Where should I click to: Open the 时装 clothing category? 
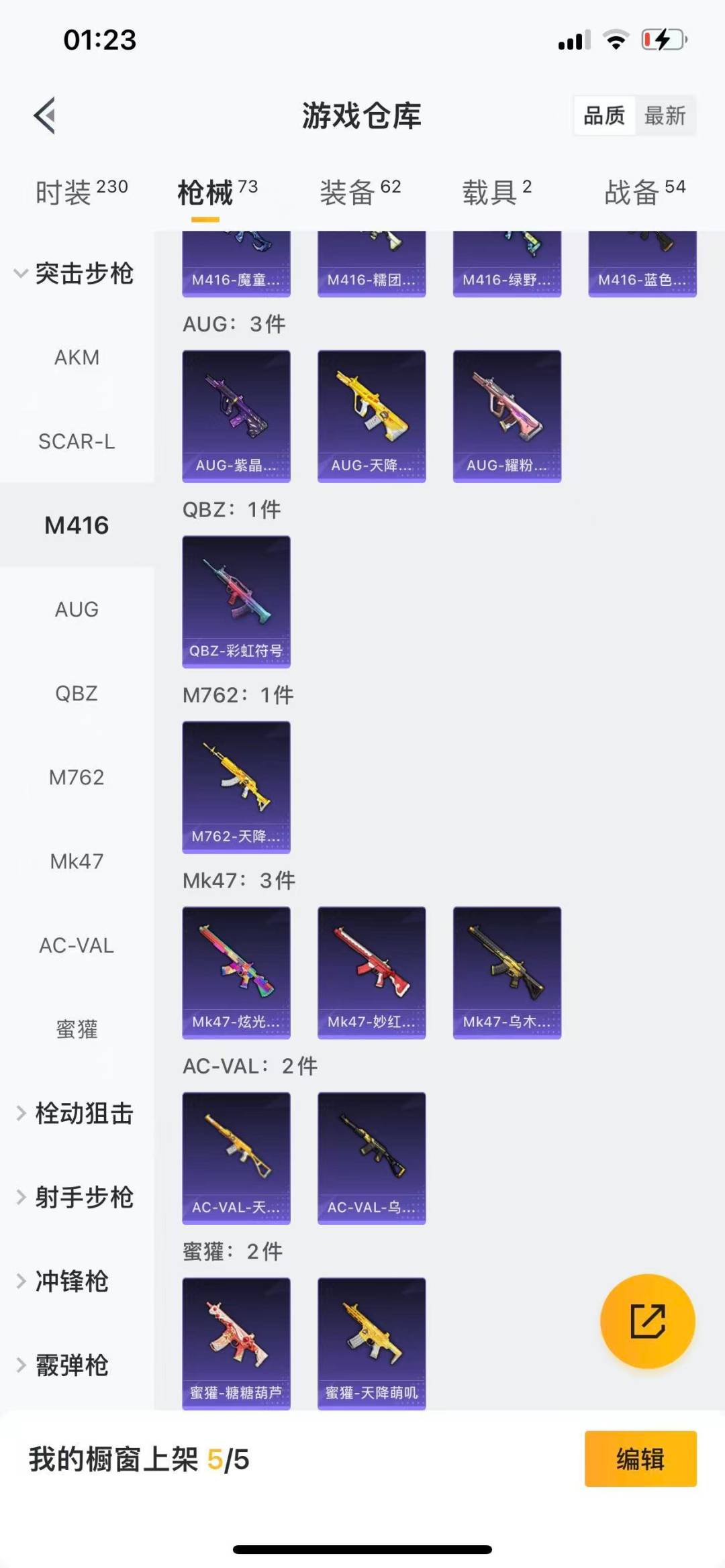68,190
